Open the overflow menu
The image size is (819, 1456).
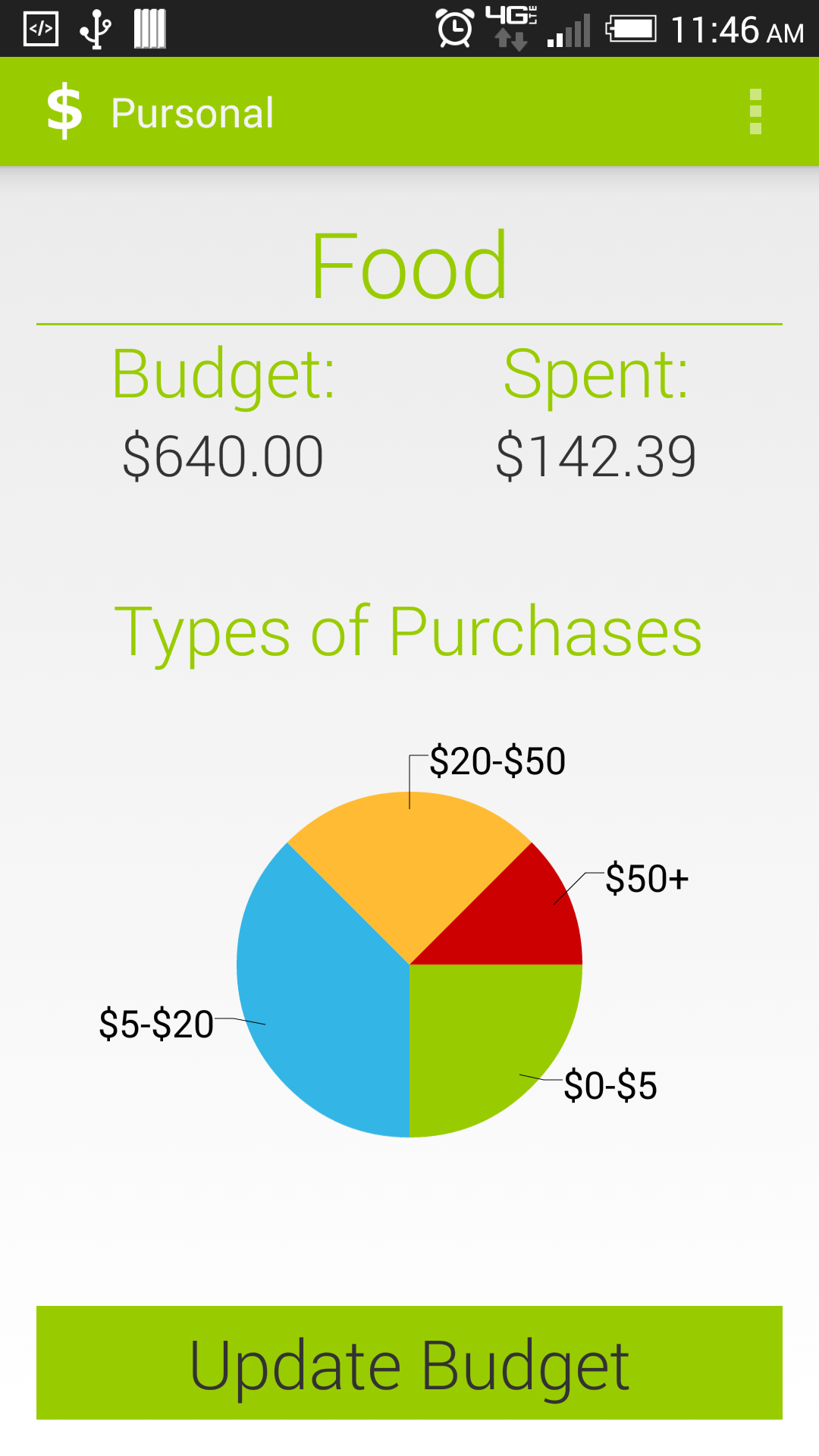coord(755,112)
